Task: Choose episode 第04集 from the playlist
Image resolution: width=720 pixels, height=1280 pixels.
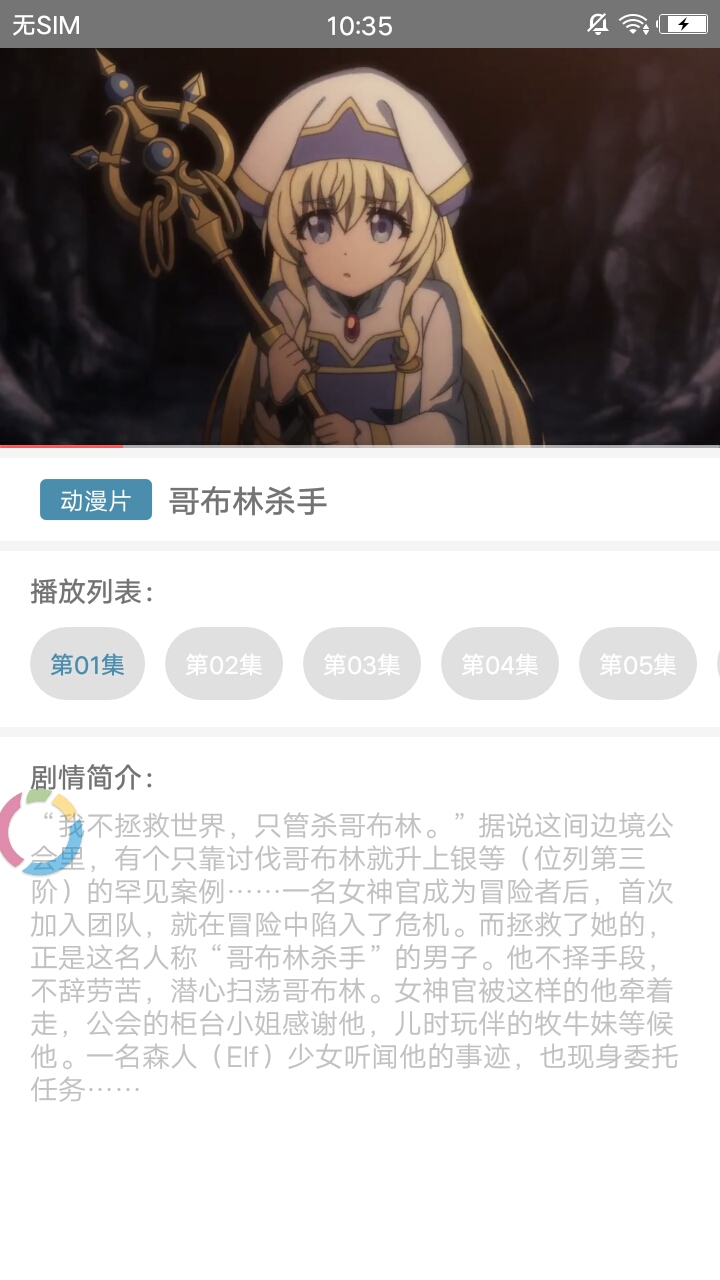Action: click(x=500, y=664)
